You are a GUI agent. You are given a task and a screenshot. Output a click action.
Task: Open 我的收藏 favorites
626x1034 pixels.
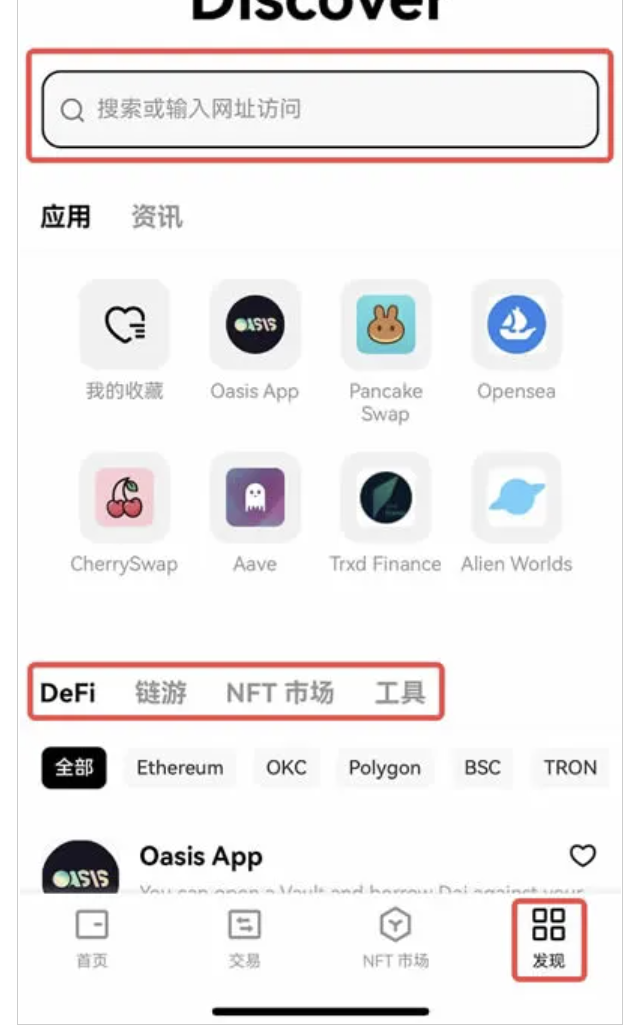[x=124, y=325]
